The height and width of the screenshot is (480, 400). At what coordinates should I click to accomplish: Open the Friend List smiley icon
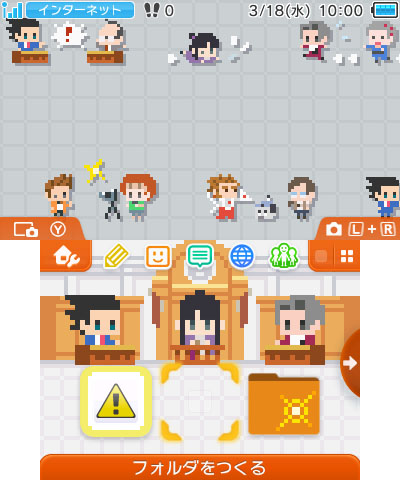point(158,256)
